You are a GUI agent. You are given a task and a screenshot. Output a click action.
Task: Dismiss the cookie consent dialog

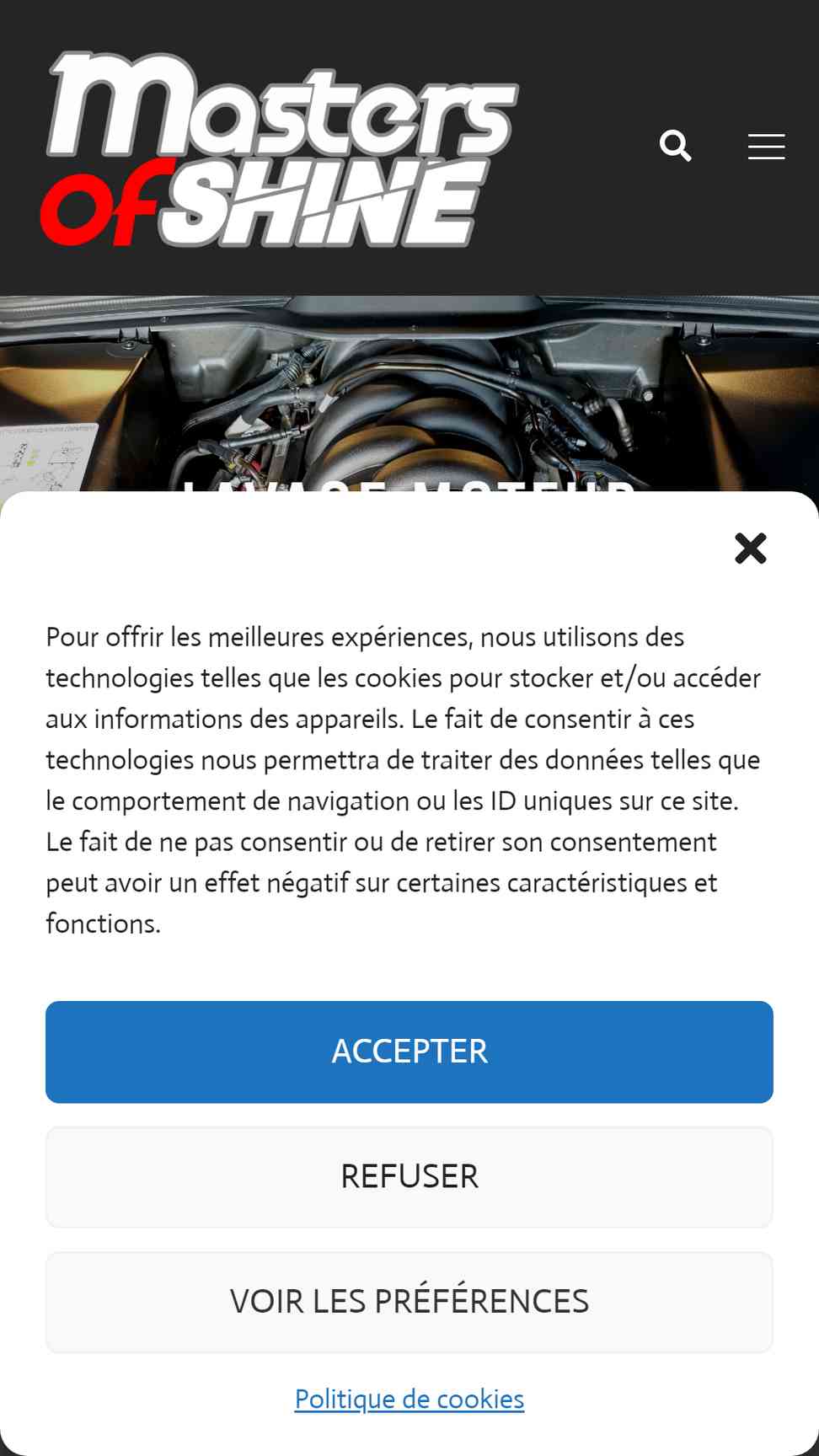click(x=750, y=549)
